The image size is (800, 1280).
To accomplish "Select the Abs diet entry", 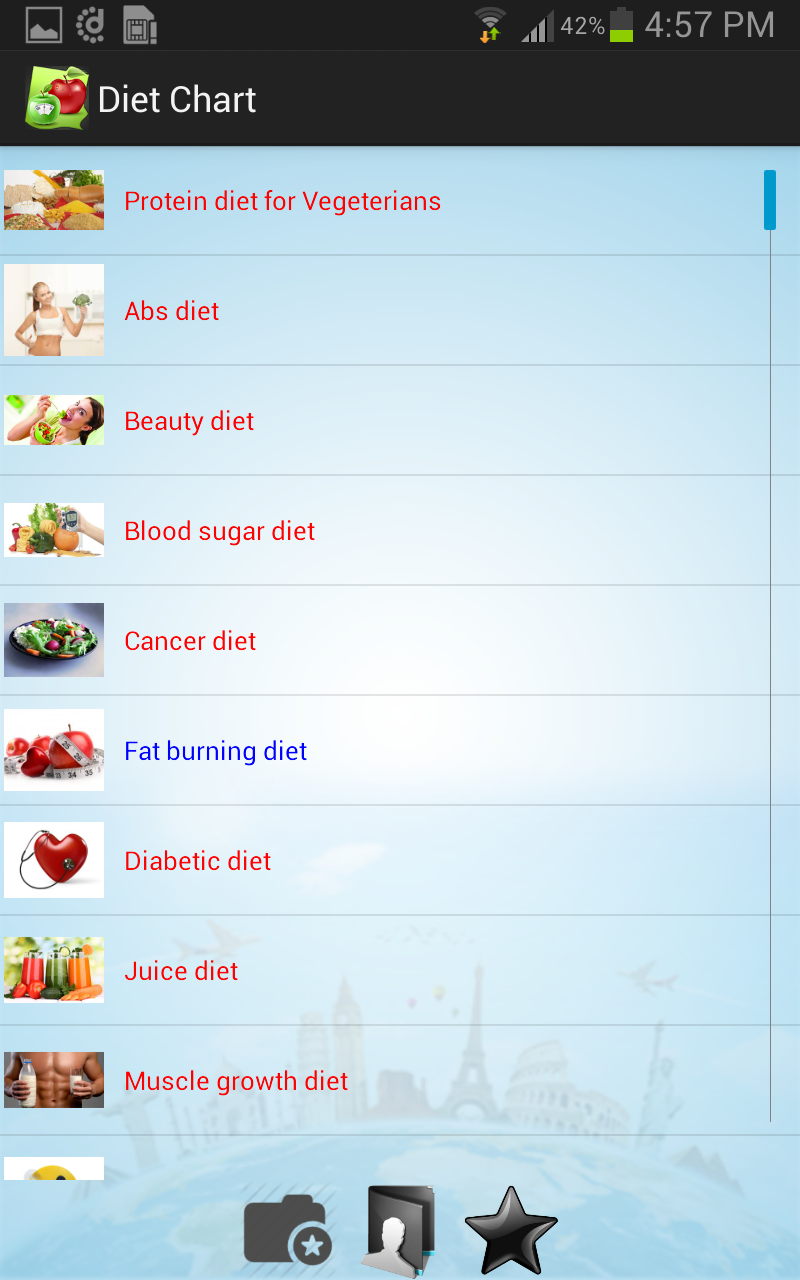I will 172,311.
